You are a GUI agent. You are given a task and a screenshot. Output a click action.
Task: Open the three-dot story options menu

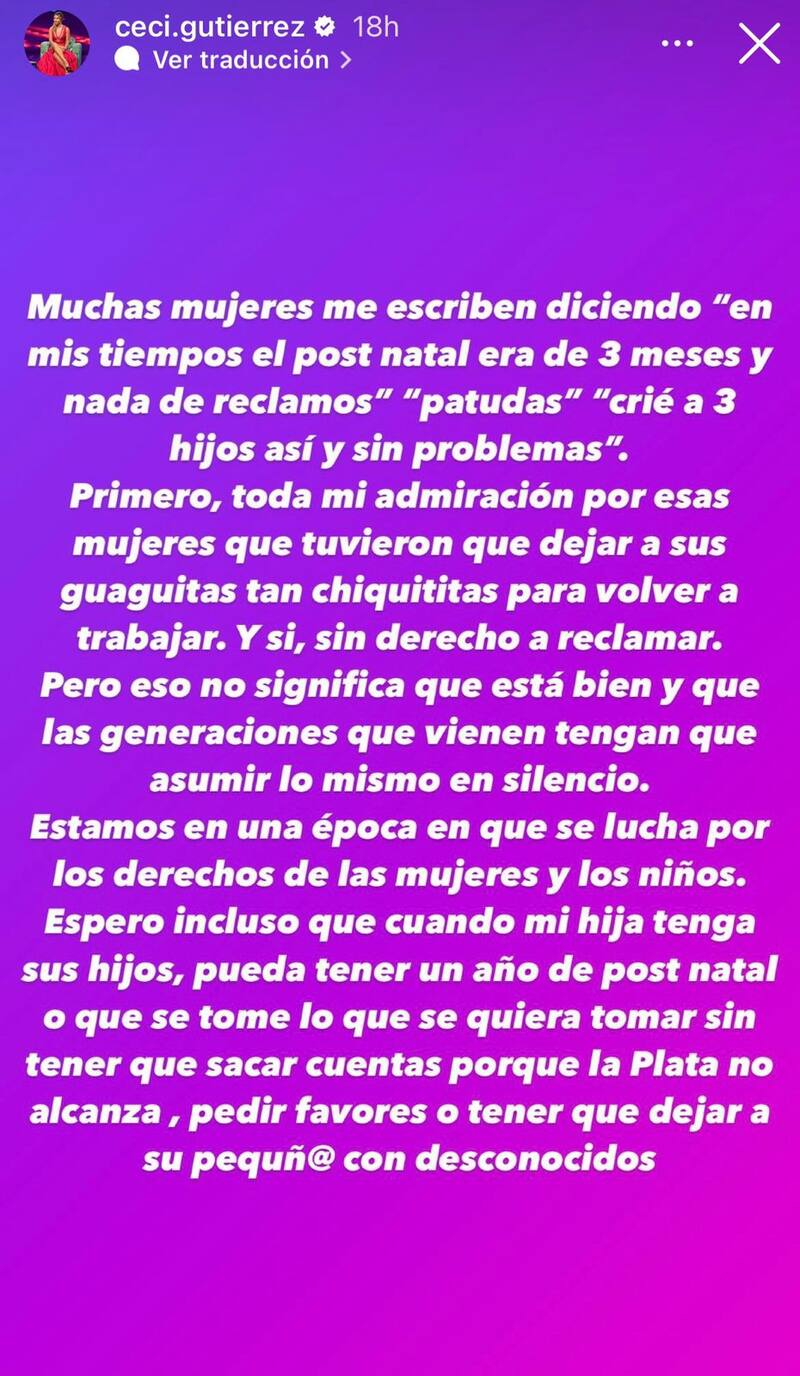click(x=677, y=43)
